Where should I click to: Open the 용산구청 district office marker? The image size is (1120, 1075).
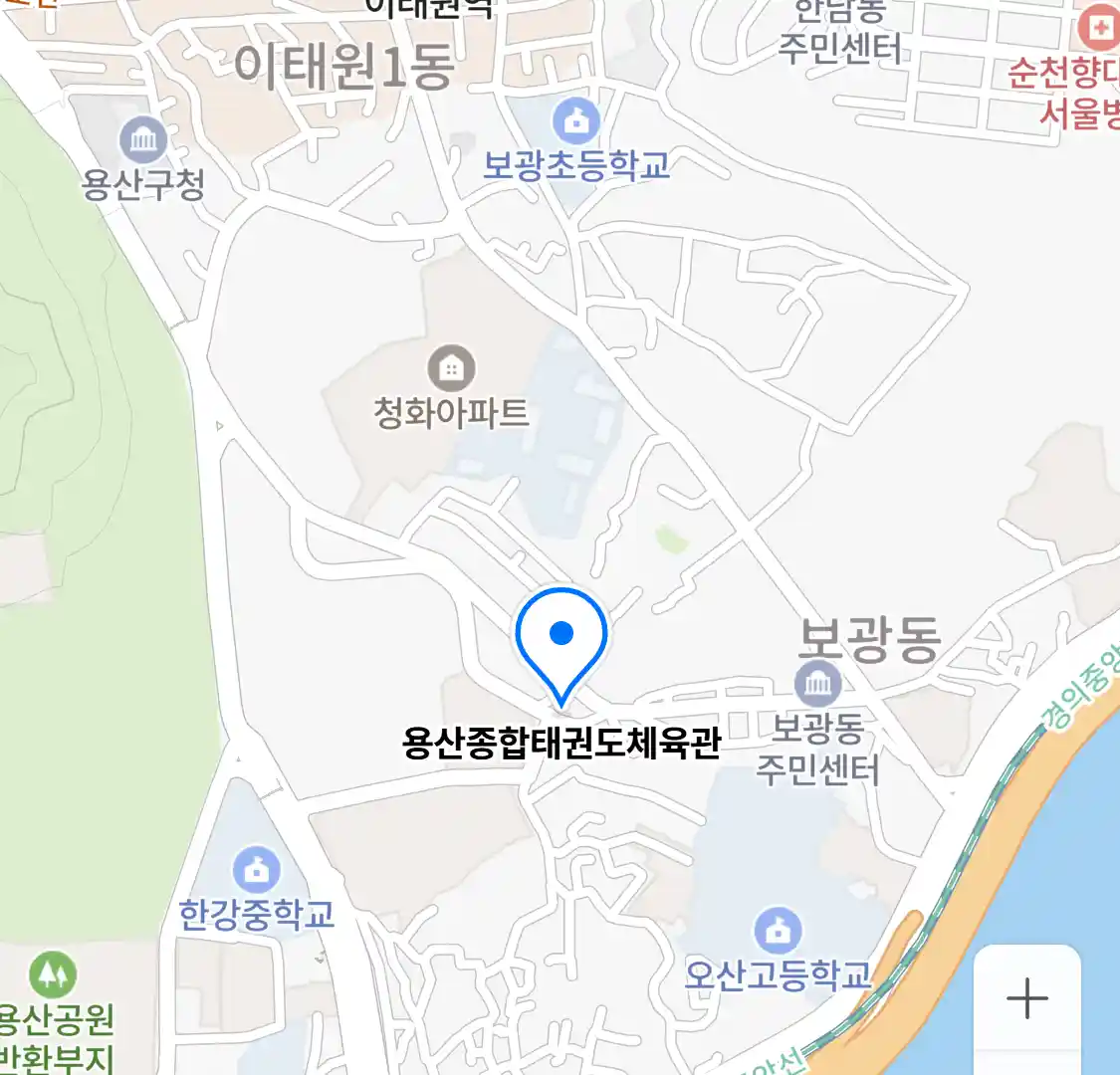(144, 140)
